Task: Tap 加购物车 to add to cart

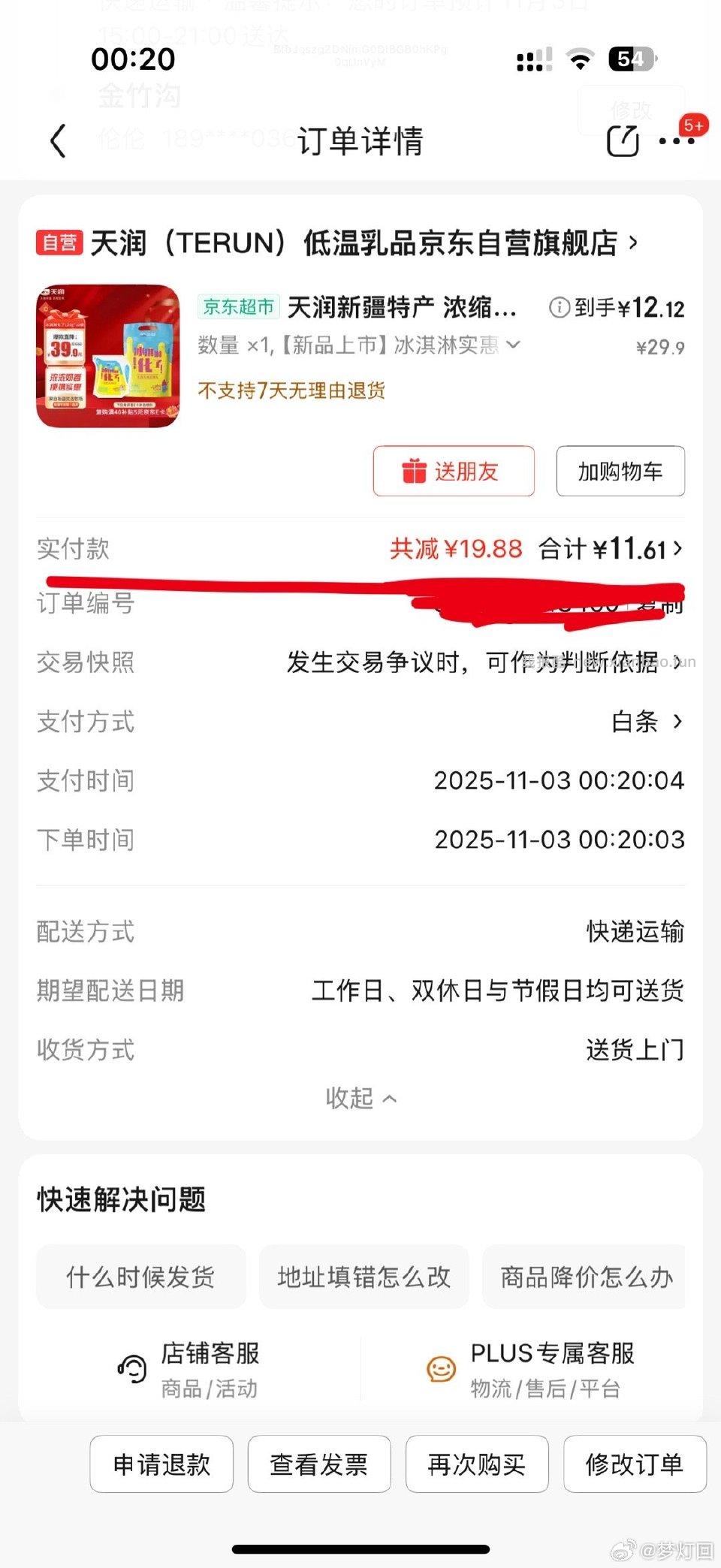Action: [x=620, y=471]
